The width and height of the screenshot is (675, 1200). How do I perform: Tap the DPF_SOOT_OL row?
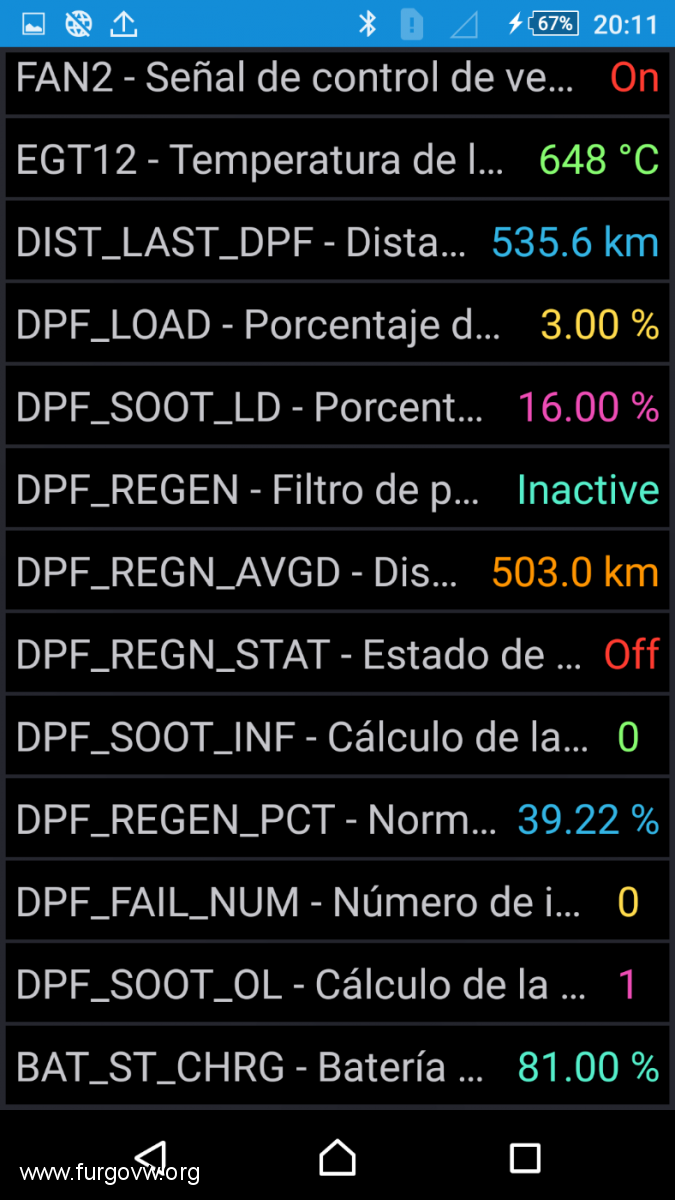pos(338,985)
